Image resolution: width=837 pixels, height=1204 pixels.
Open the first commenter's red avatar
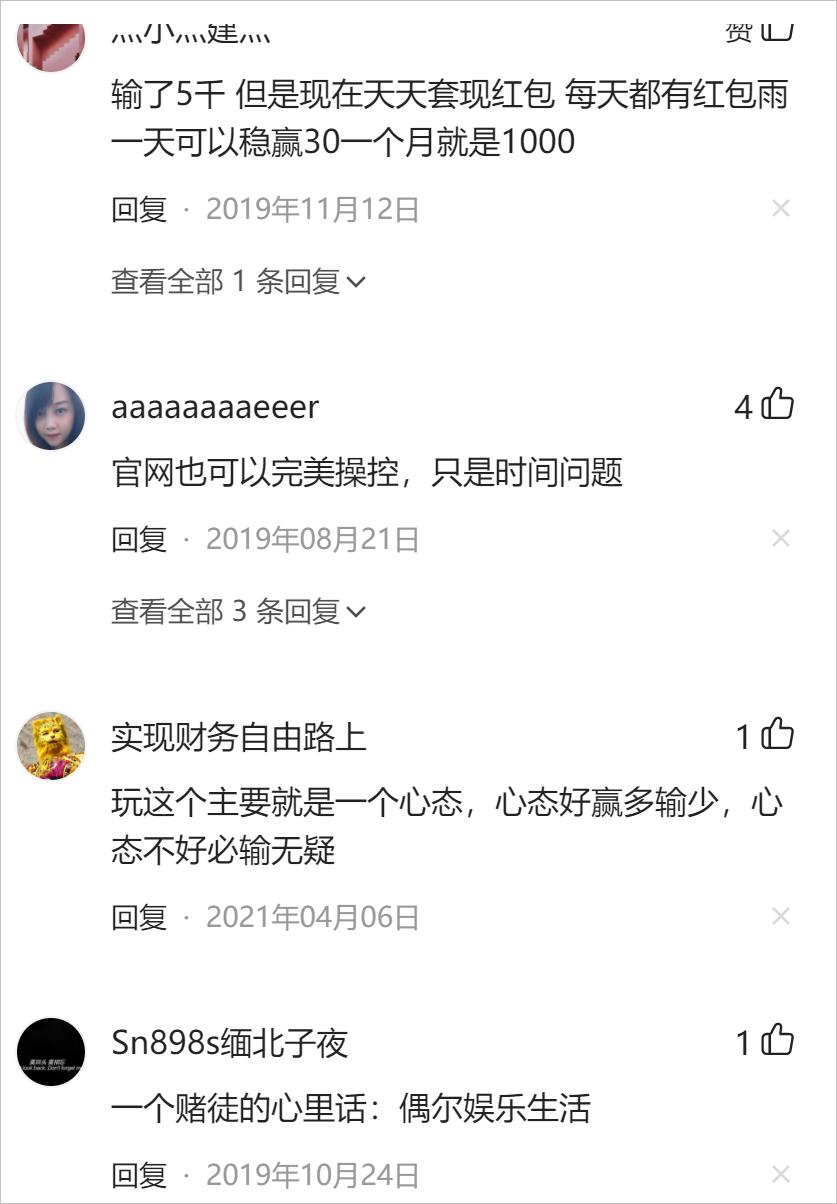point(50,38)
